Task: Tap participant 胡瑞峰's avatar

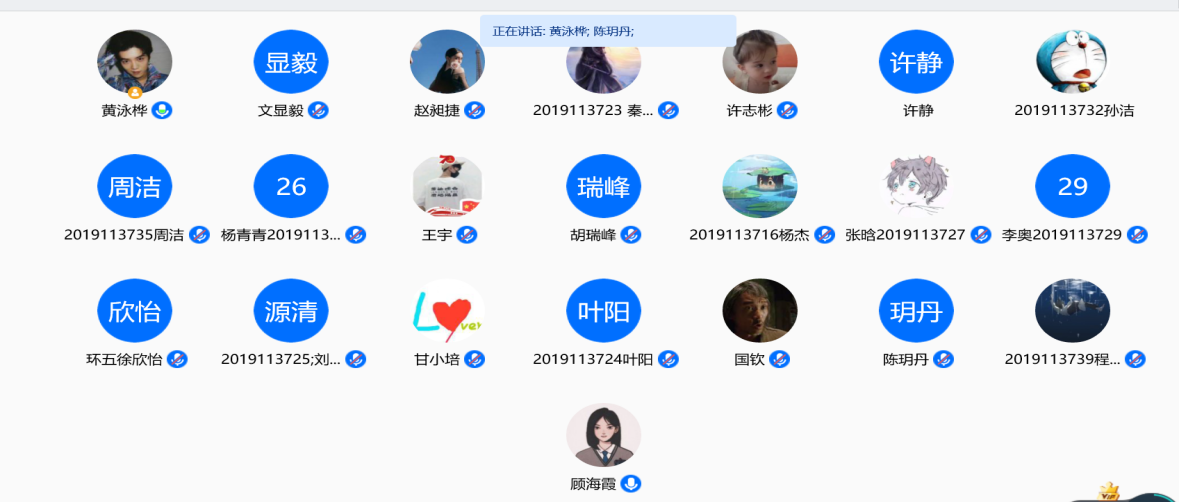Action: [603, 186]
